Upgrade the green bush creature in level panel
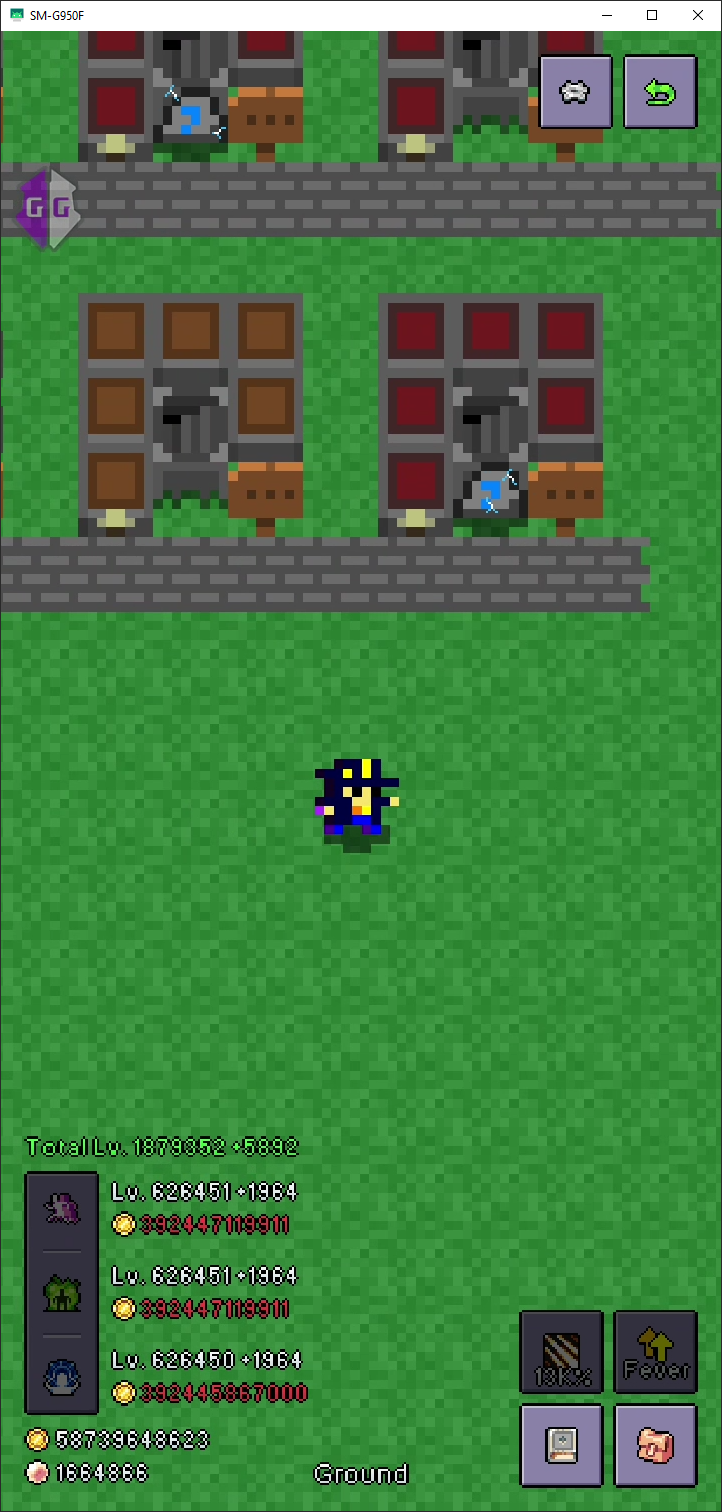The width and height of the screenshot is (722, 1512). coord(62,1293)
